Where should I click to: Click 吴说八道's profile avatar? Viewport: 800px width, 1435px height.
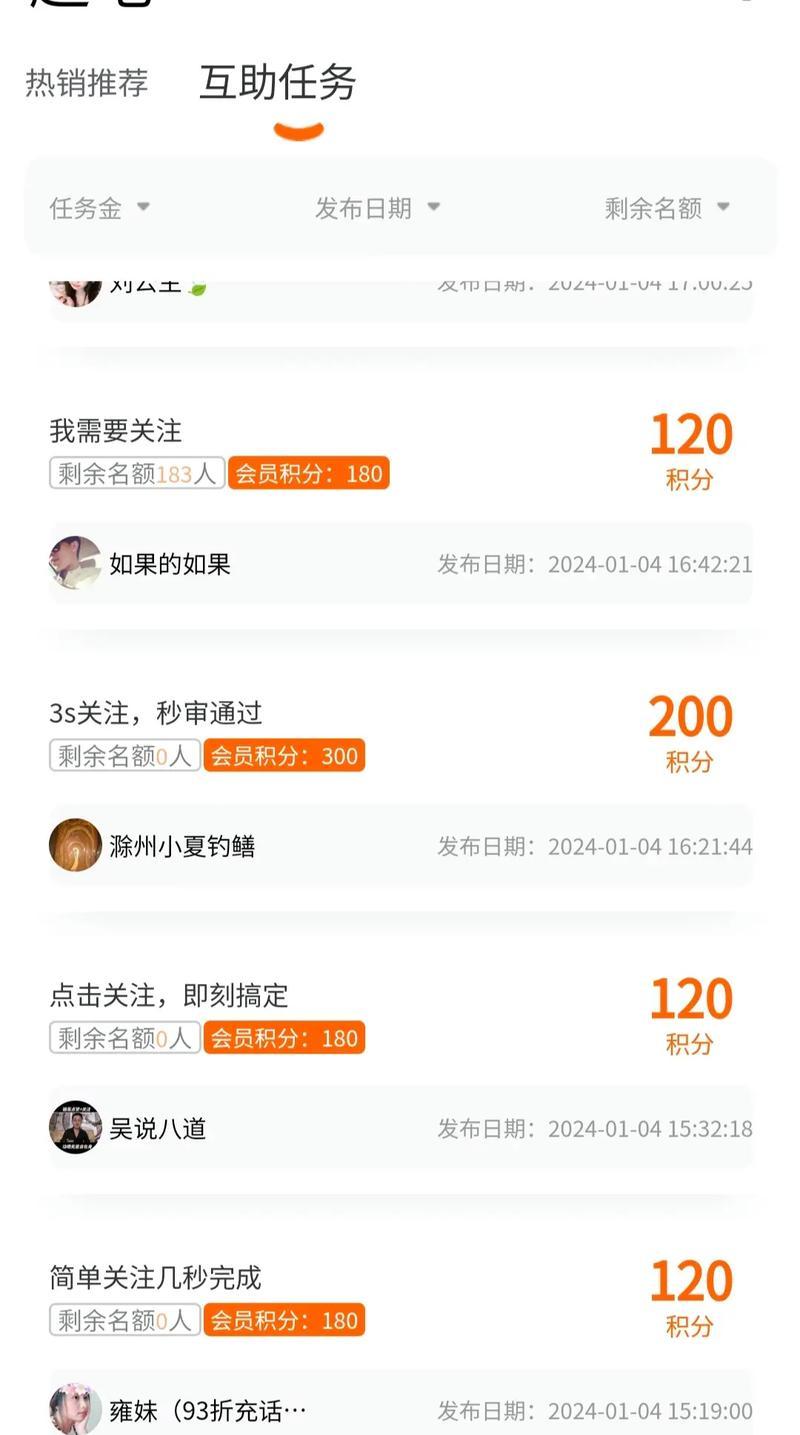74,1128
